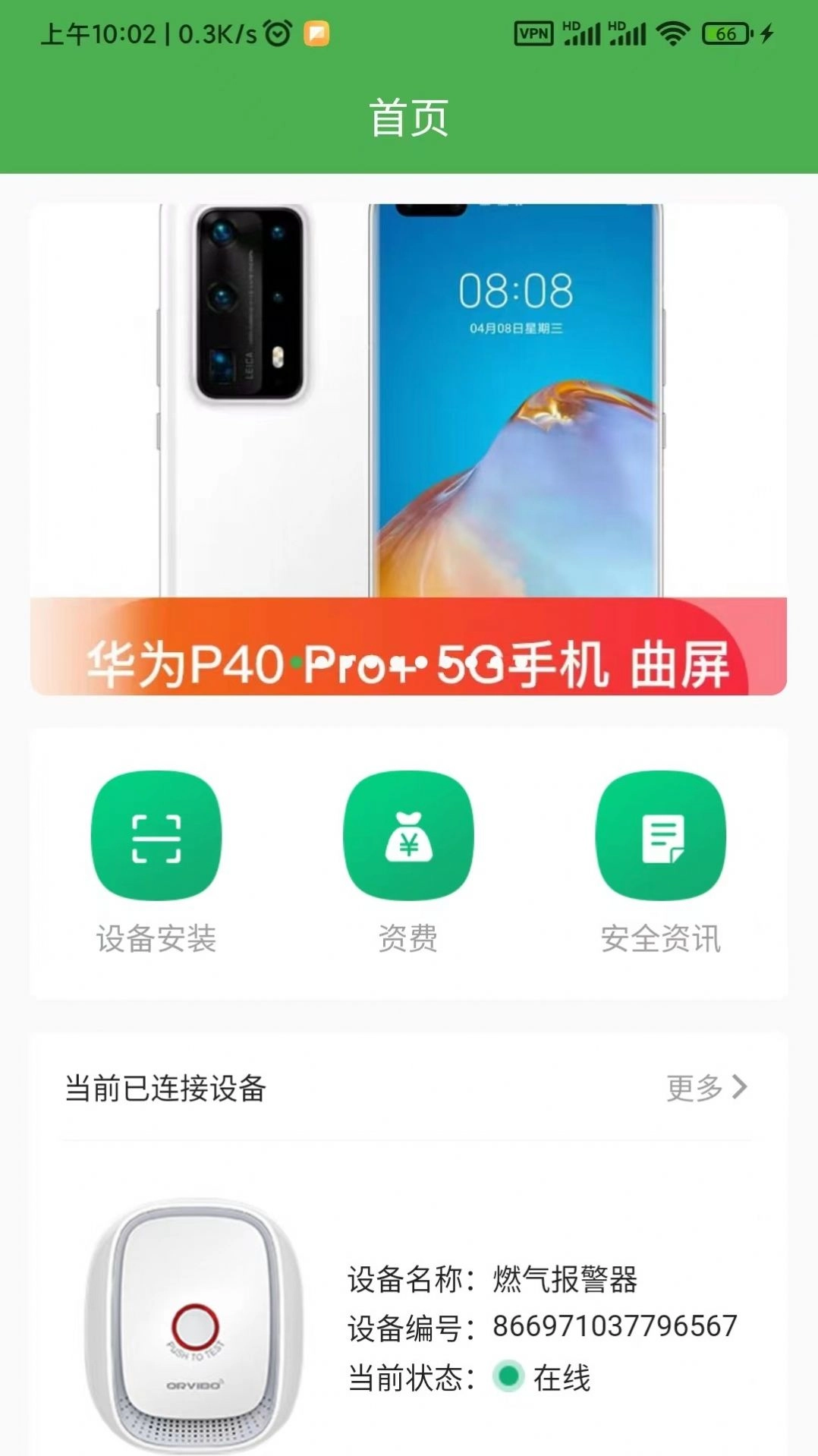Viewport: 818px width, 1456px height.
Task: Click the 资费 label text
Action: click(410, 940)
